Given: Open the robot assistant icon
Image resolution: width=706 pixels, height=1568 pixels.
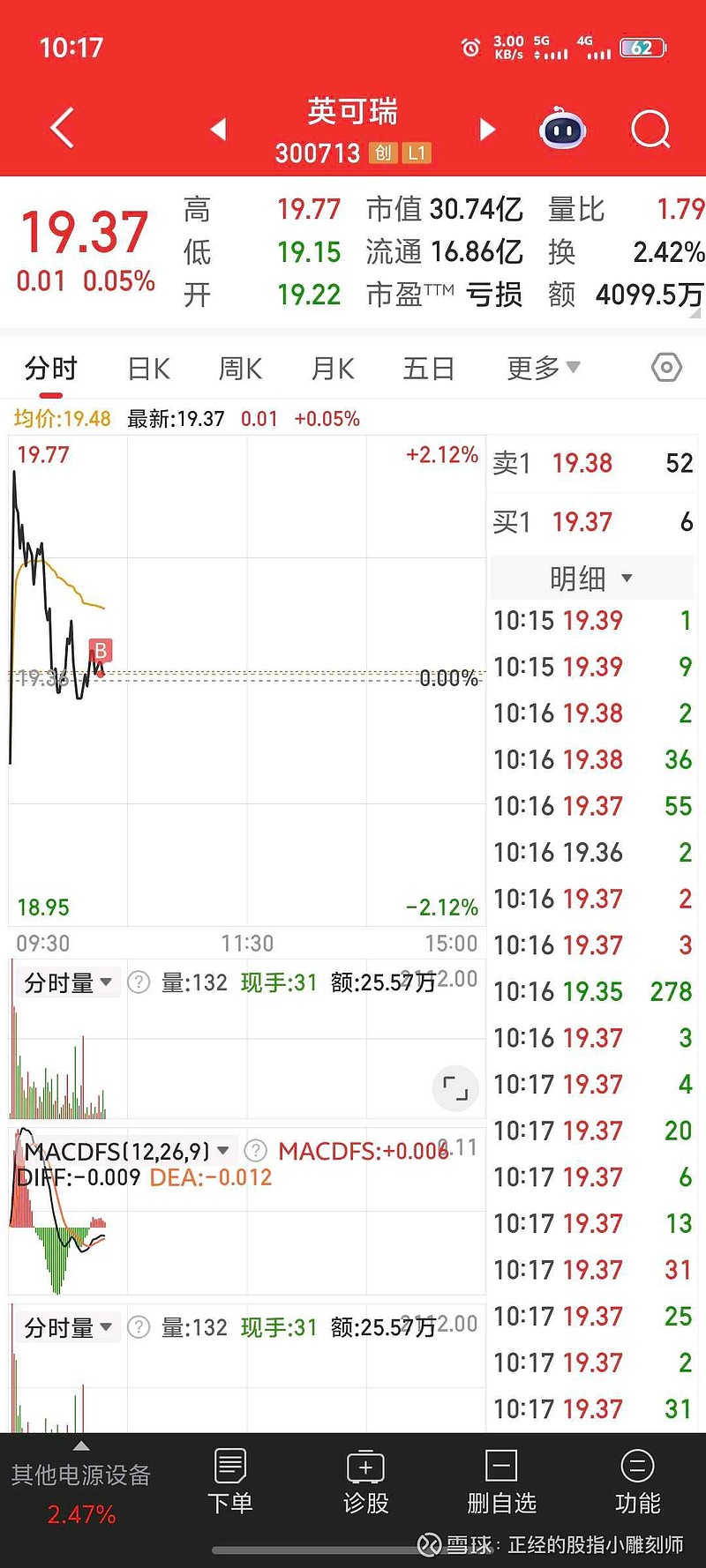Looking at the screenshot, I should pyautogui.click(x=562, y=129).
